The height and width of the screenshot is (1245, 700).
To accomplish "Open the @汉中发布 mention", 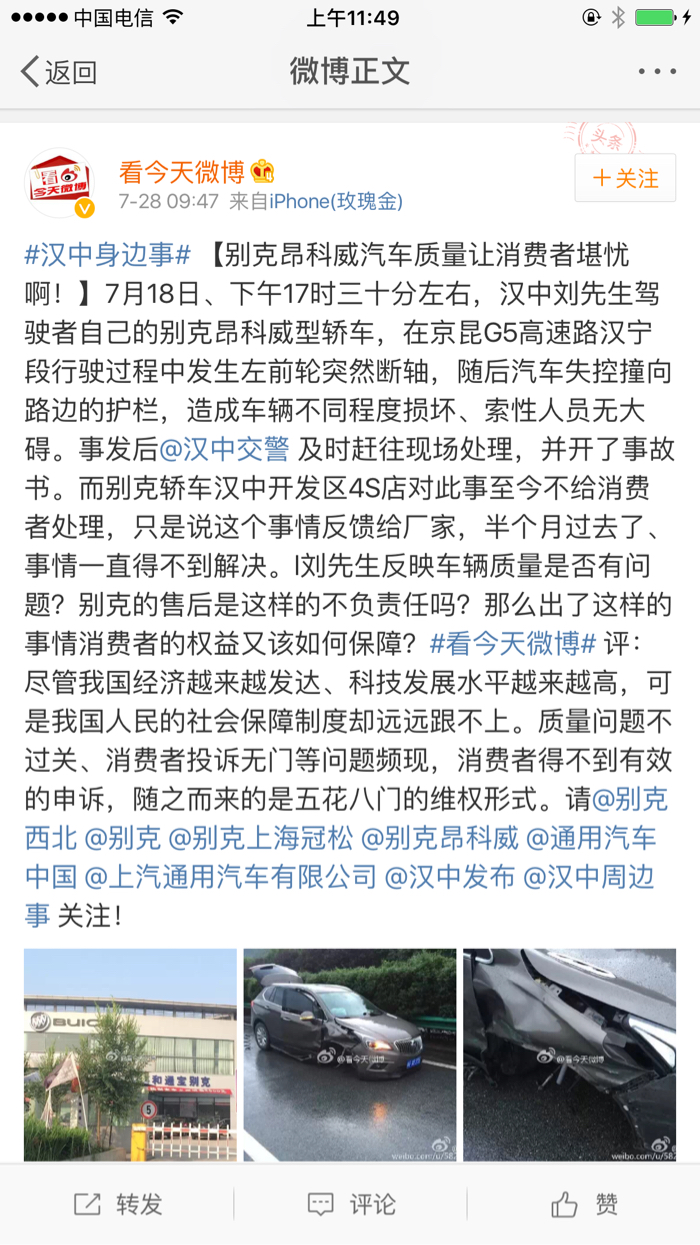I will point(450,876).
